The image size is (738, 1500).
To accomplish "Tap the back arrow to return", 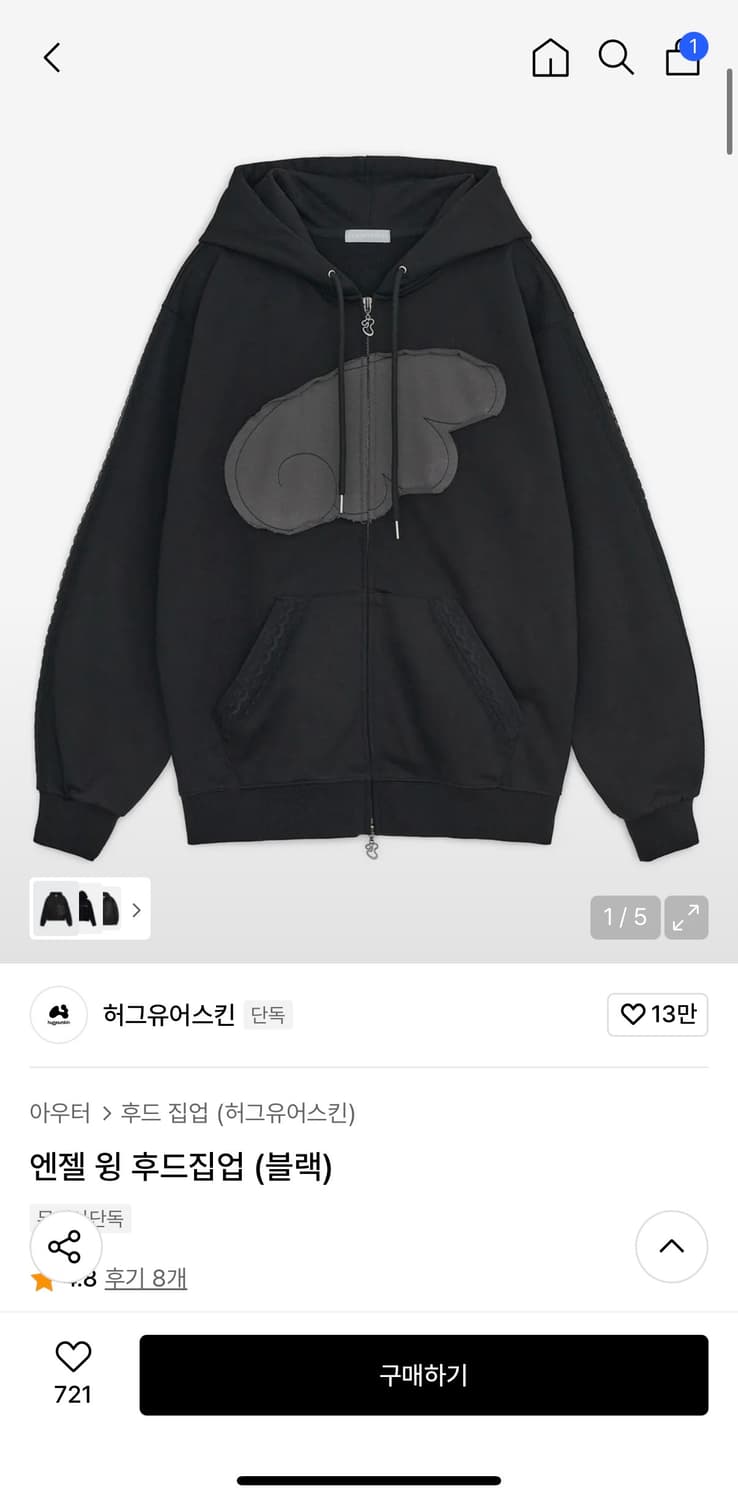I will 52,57.
